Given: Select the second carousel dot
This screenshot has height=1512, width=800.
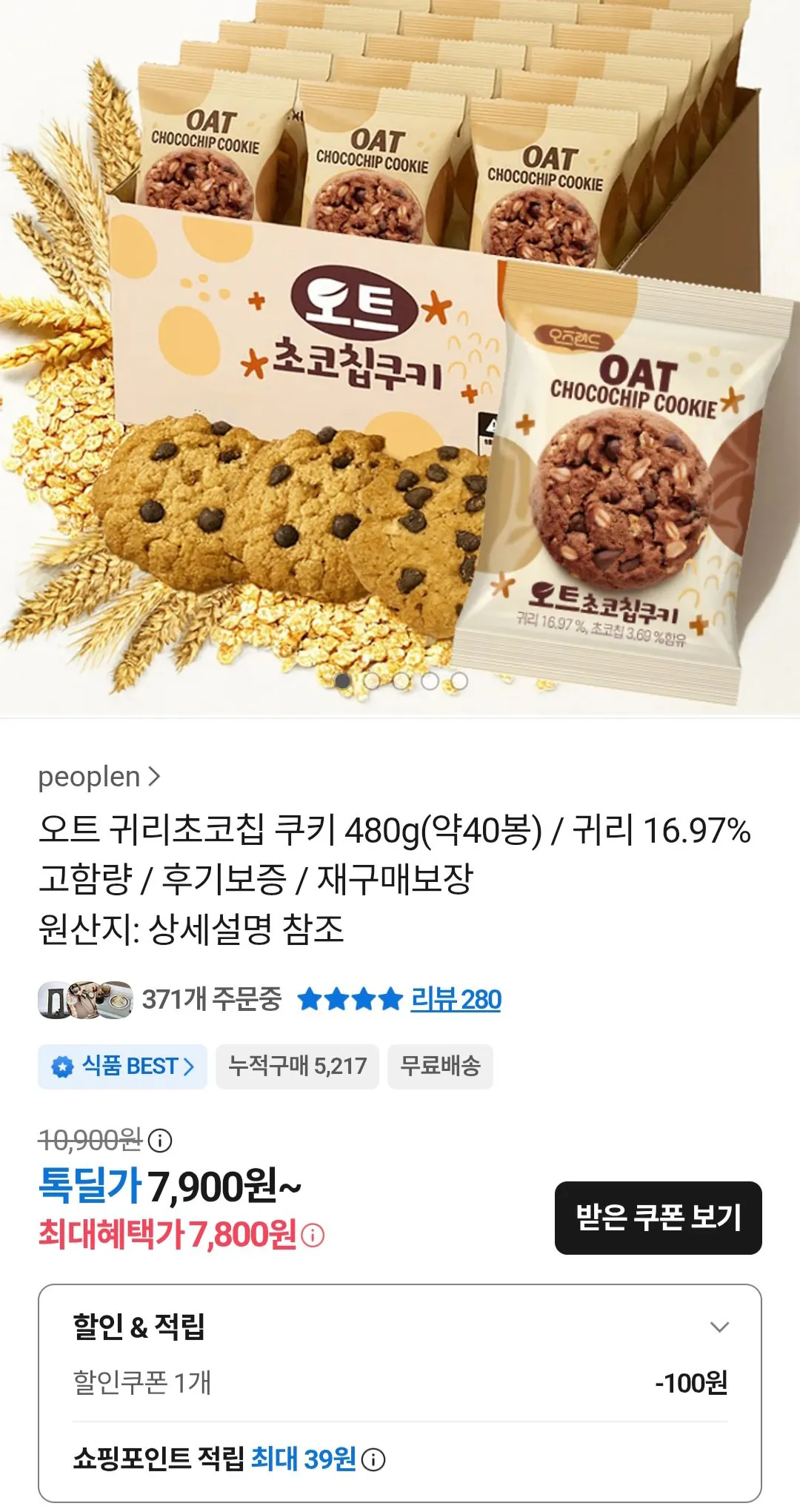Looking at the screenshot, I should click(371, 680).
